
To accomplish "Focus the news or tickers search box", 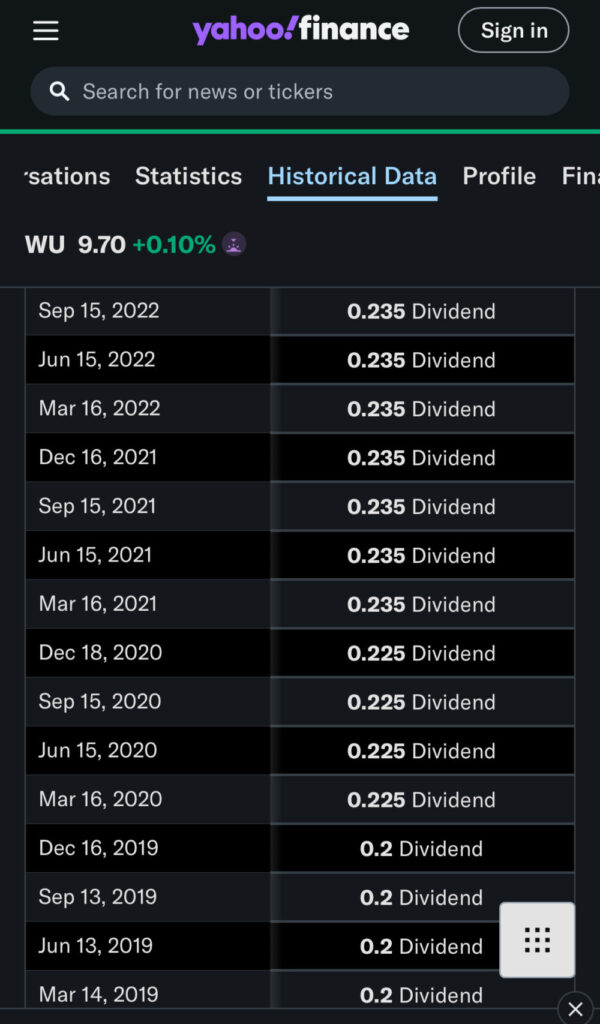I will (x=300, y=92).
